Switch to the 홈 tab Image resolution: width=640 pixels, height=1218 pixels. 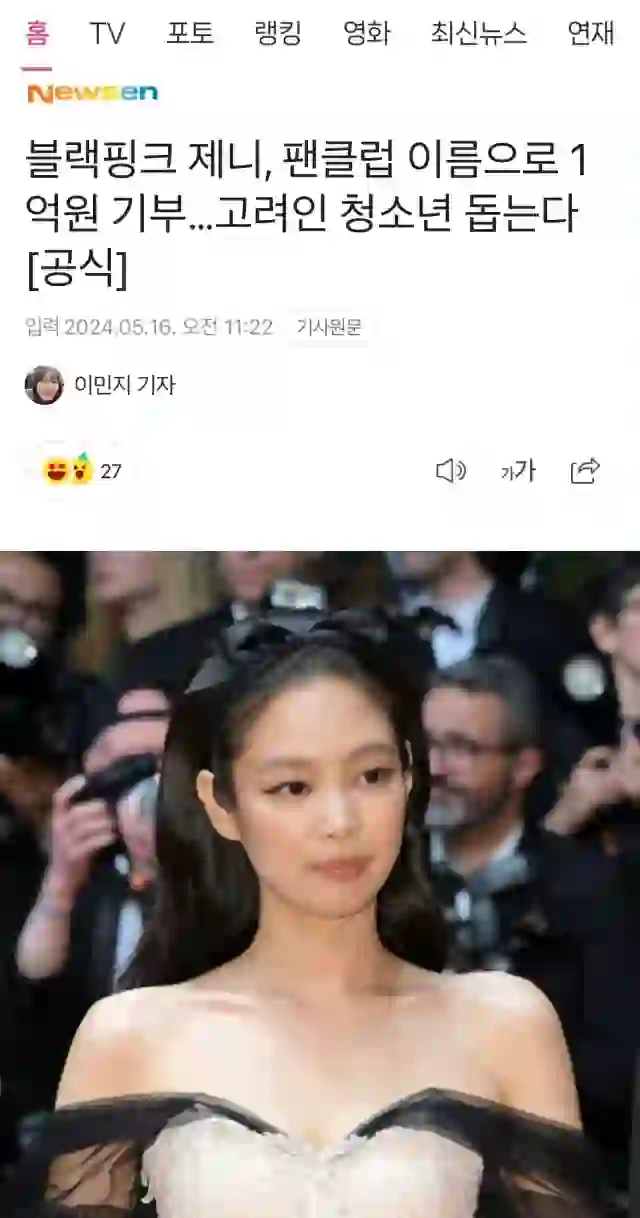coord(37,33)
